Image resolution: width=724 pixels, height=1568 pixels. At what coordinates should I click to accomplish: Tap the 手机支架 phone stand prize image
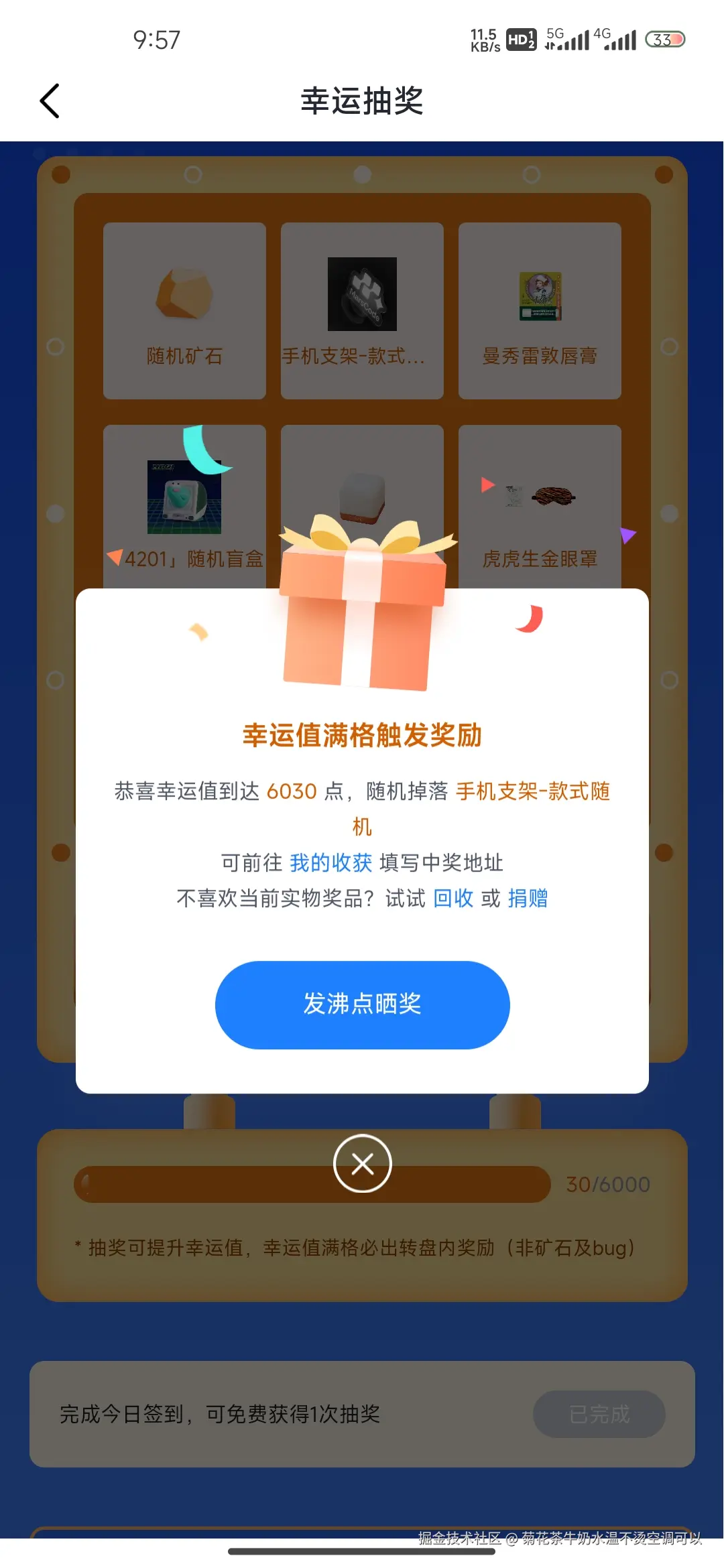point(362,295)
